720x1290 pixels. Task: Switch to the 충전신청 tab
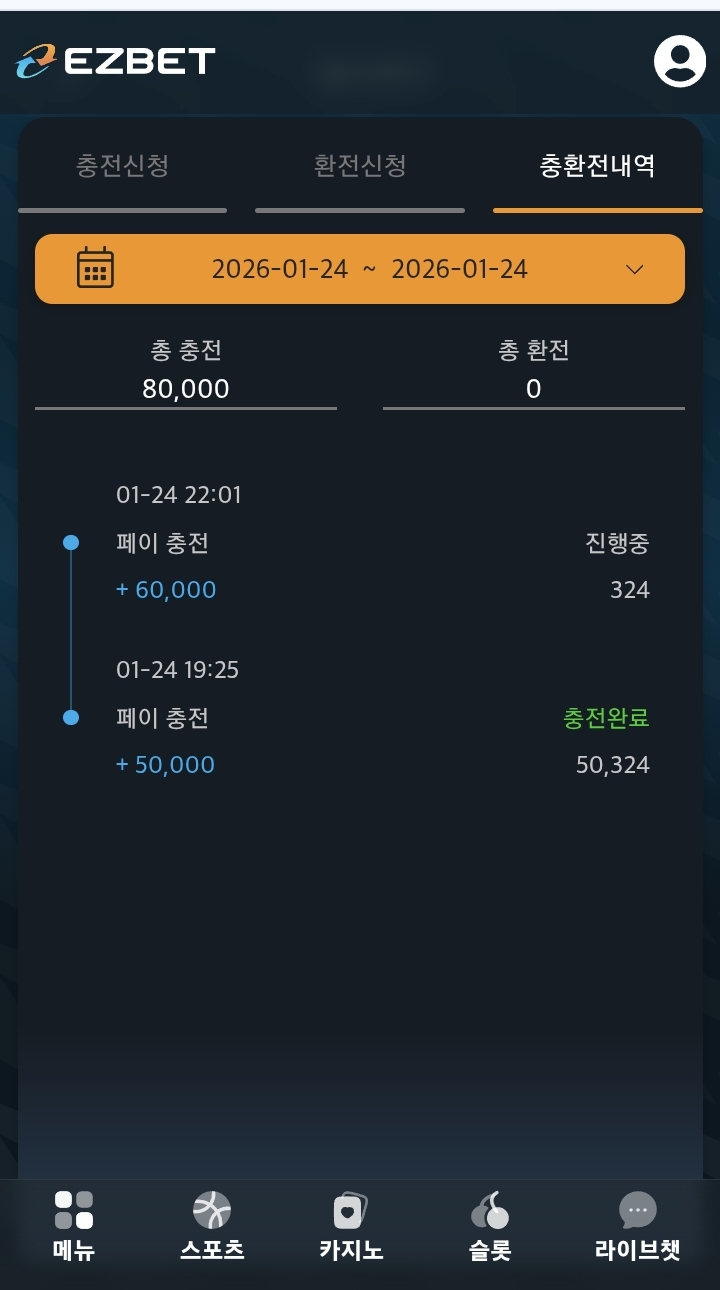click(x=122, y=166)
